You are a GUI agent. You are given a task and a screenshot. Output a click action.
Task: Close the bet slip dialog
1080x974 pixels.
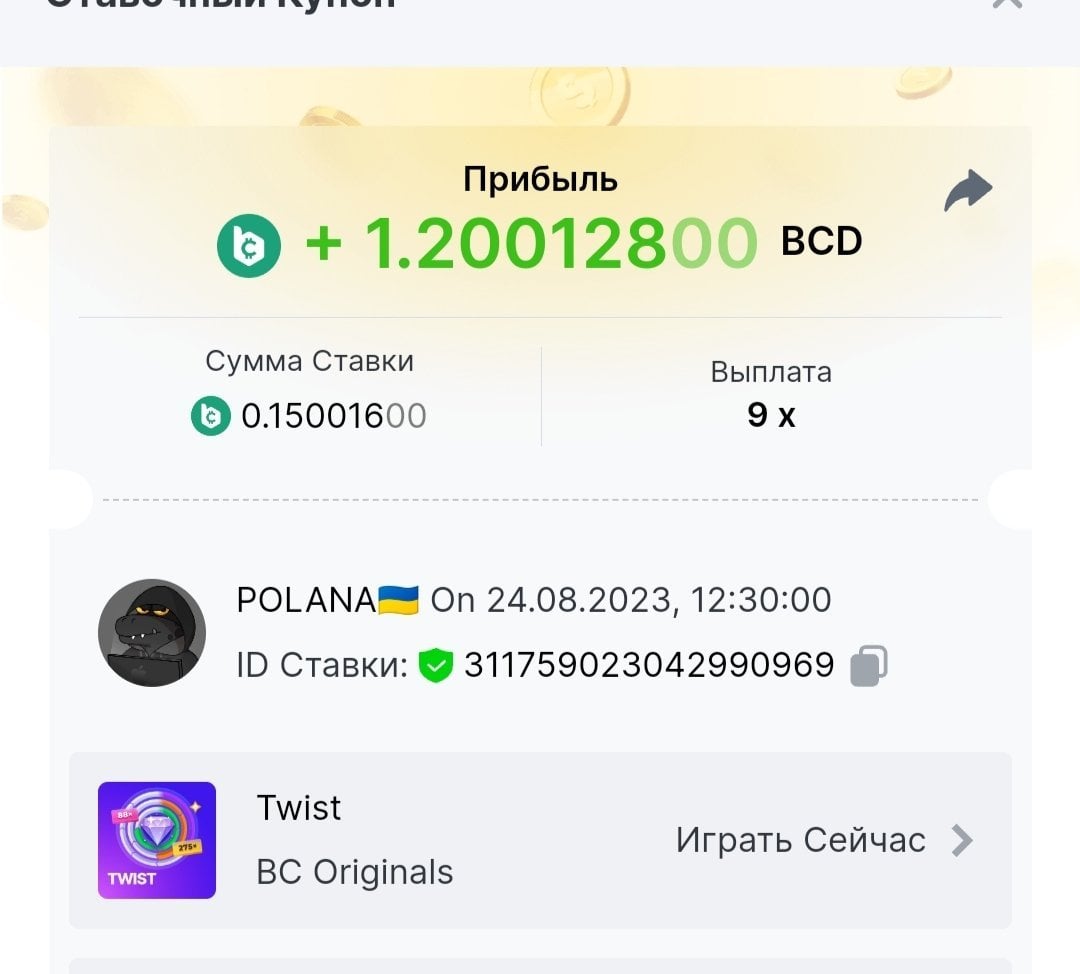click(1006, 4)
